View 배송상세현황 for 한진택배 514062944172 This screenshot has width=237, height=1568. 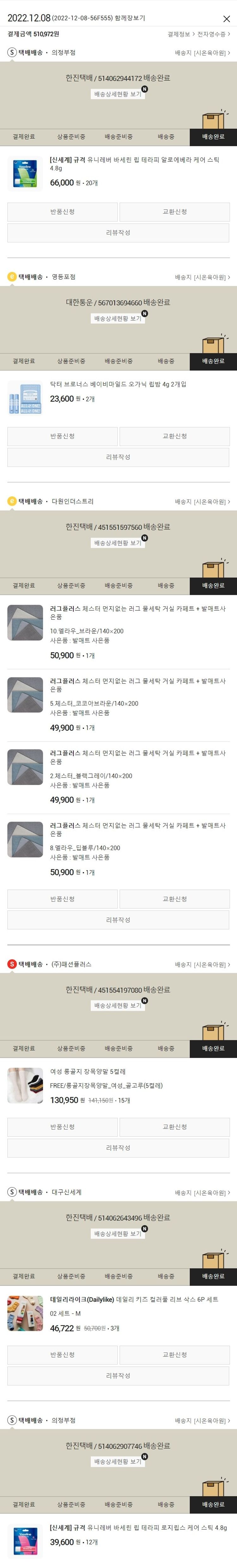[x=118, y=94]
